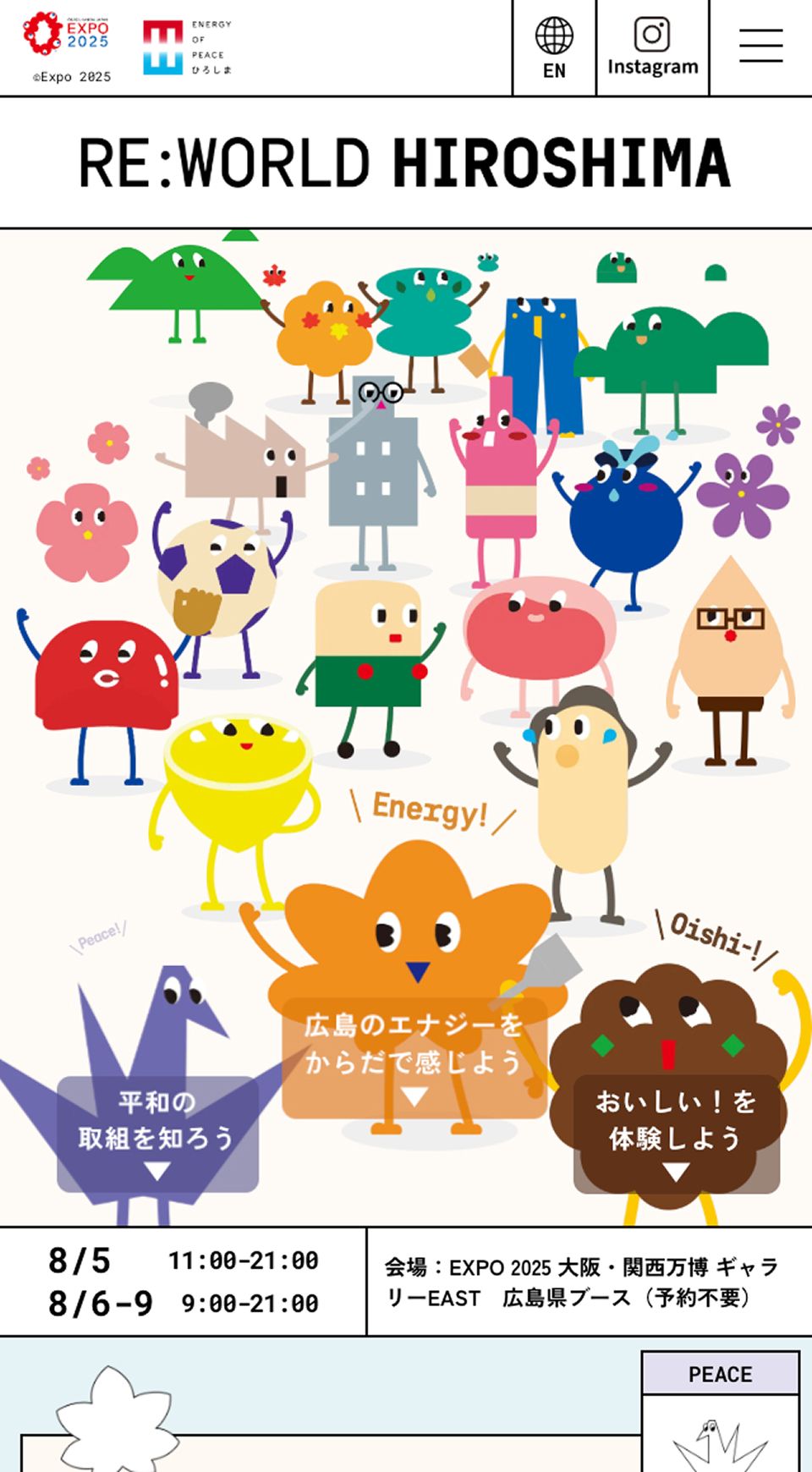Switch the site language to EN
812x1472 pixels.
pos(554,48)
